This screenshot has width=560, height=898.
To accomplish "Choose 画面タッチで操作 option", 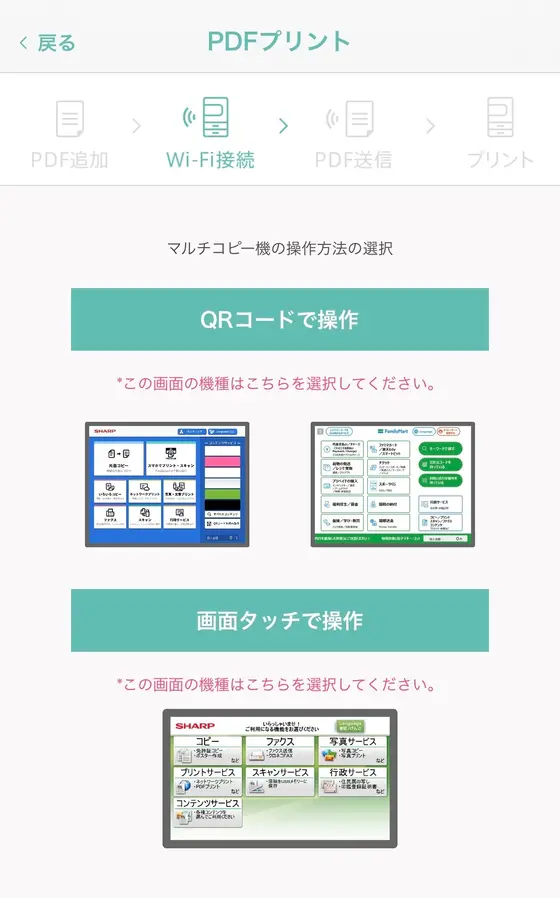I will click(x=279, y=620).
